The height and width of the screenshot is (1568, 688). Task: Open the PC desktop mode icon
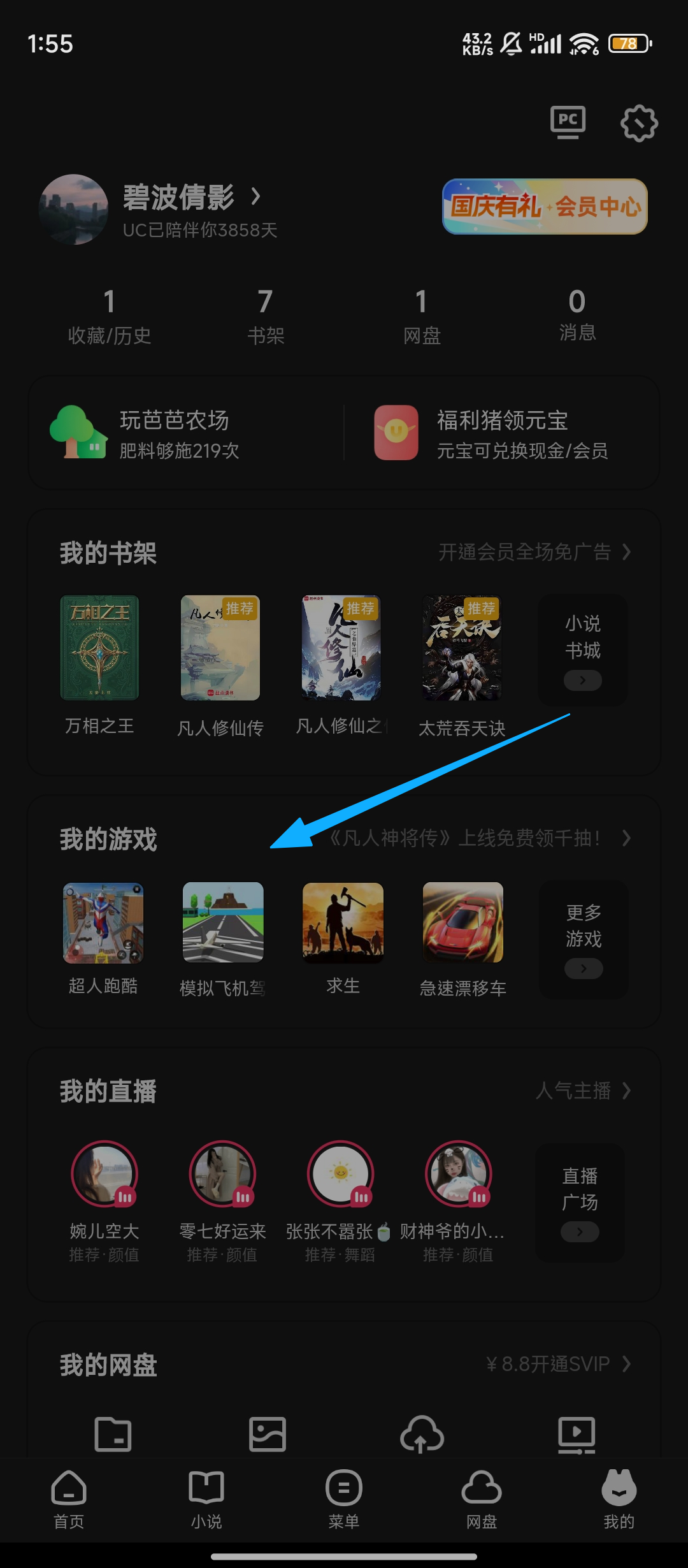click(x=568, y=122)
